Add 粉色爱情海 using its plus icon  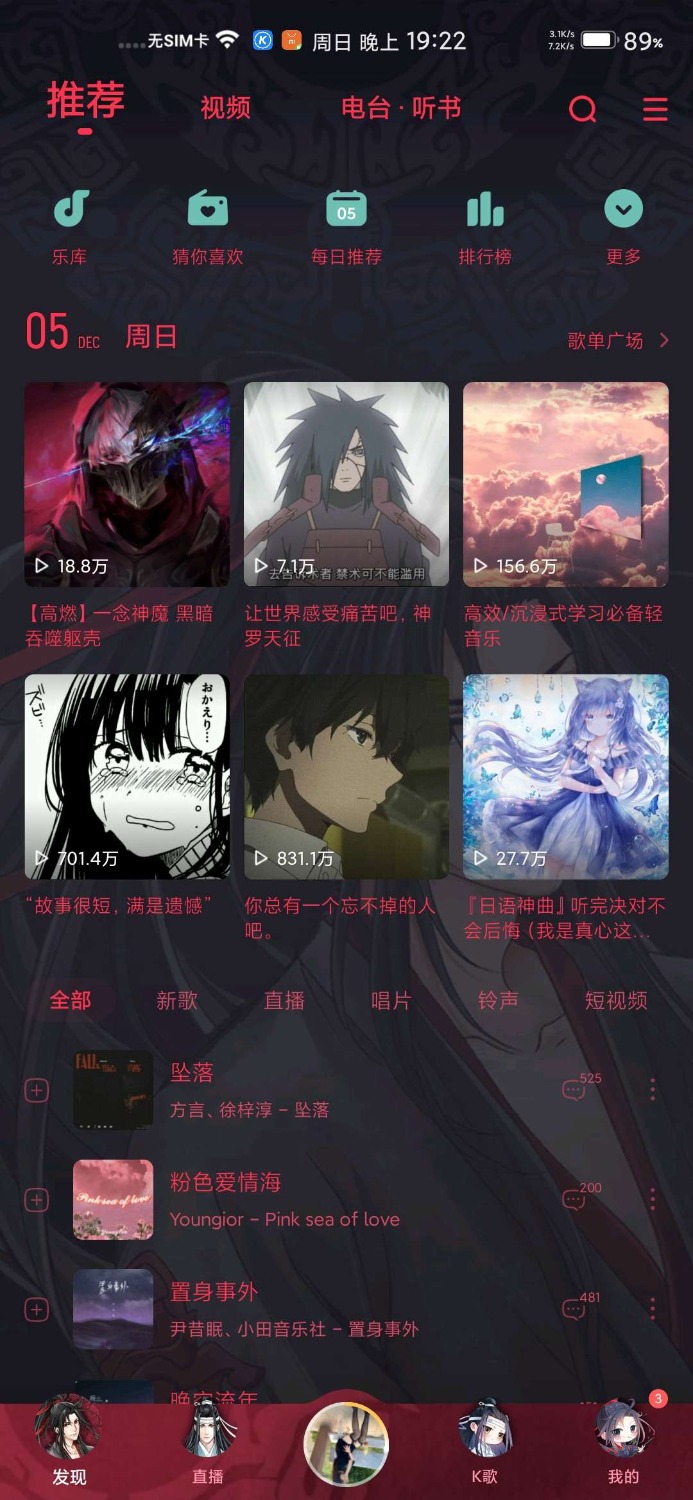tap(36, 1200)
